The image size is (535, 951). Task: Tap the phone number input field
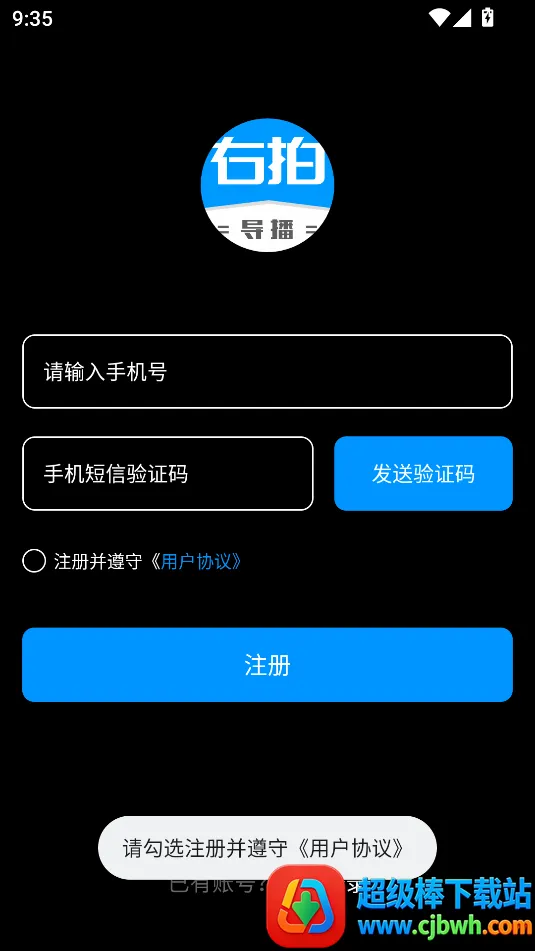point(268,371)
